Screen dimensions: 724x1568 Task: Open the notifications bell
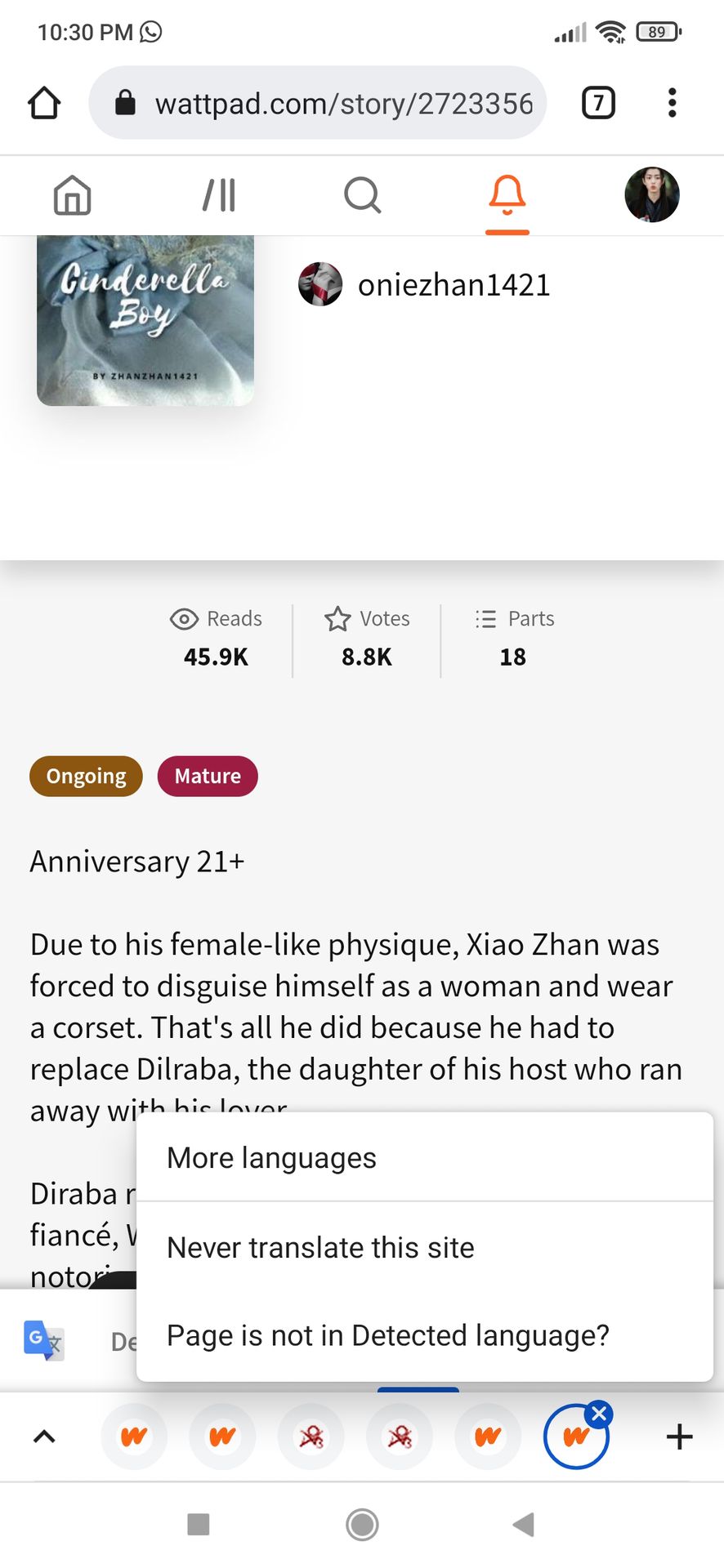pyautogui.click(x=507, y=196)
